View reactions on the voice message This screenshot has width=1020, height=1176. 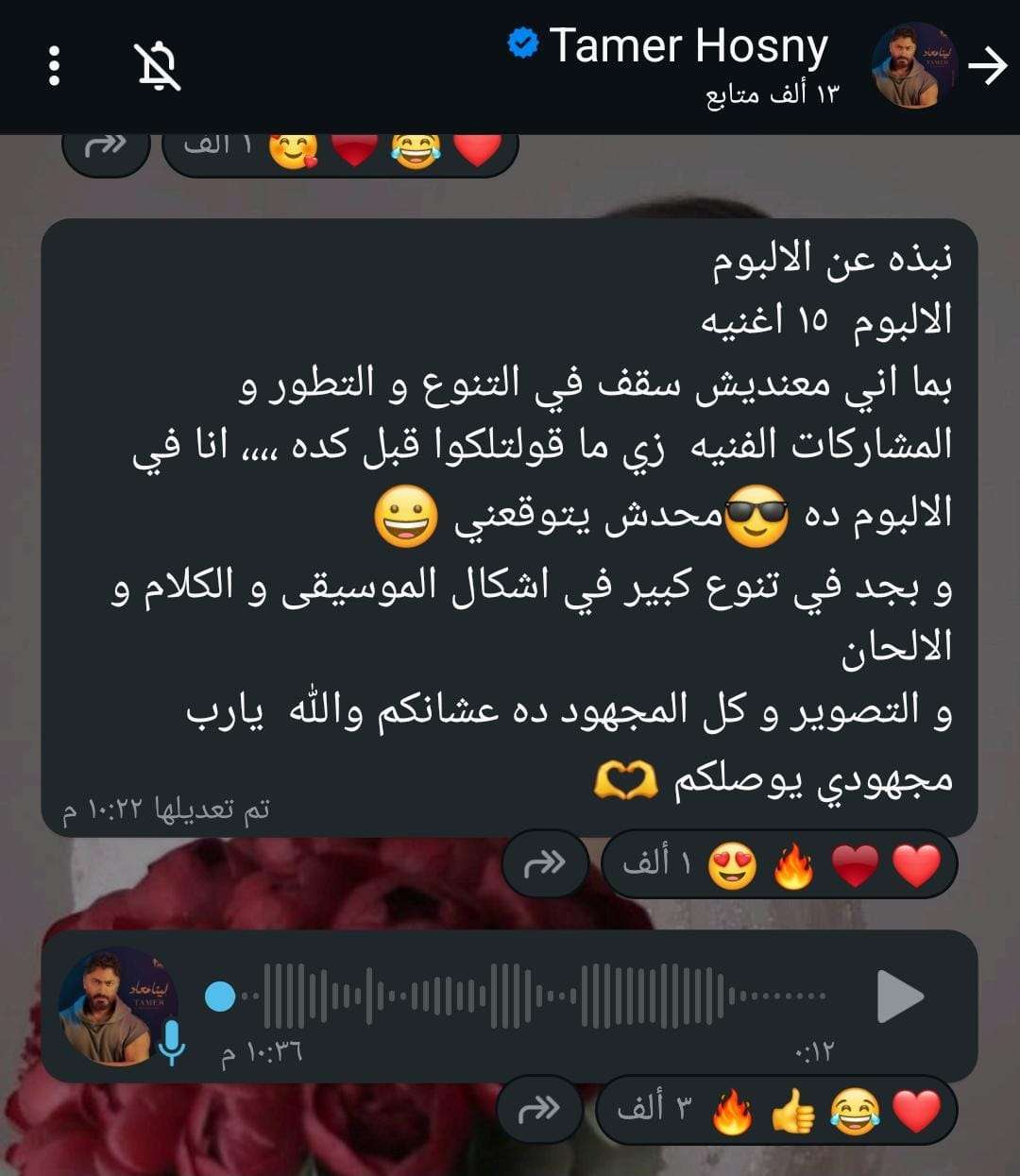coord(776,1110)
